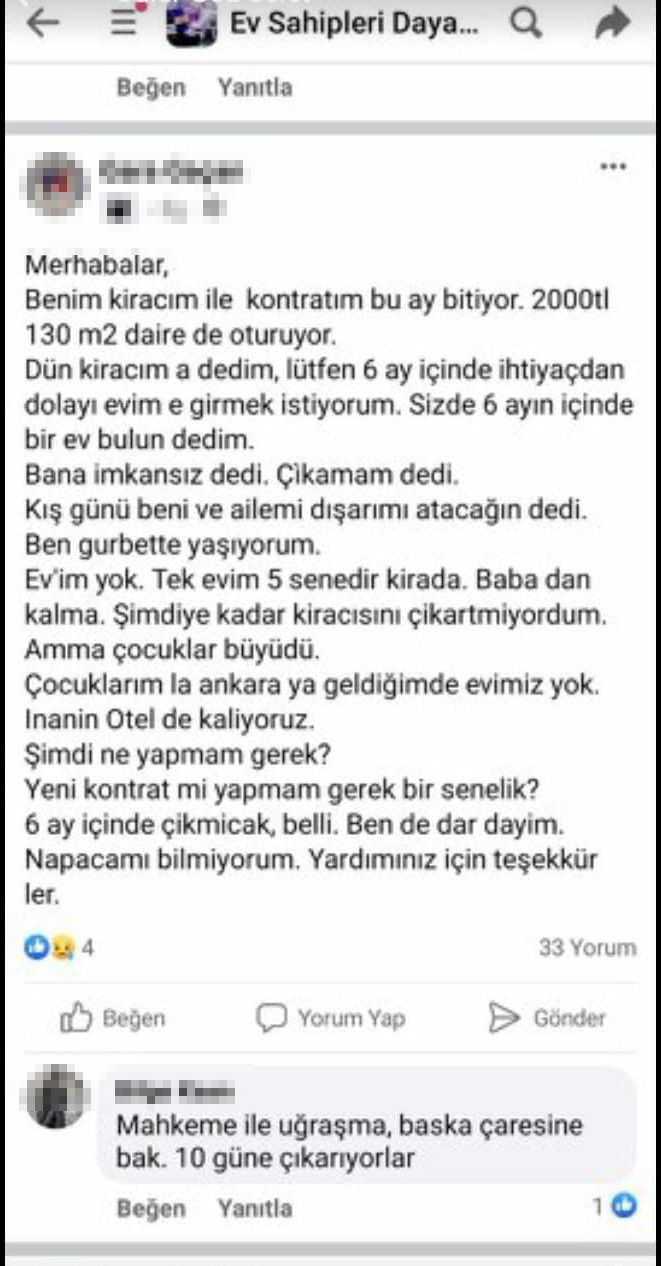Search within the Ev Sahipleri group

[526, 25]
